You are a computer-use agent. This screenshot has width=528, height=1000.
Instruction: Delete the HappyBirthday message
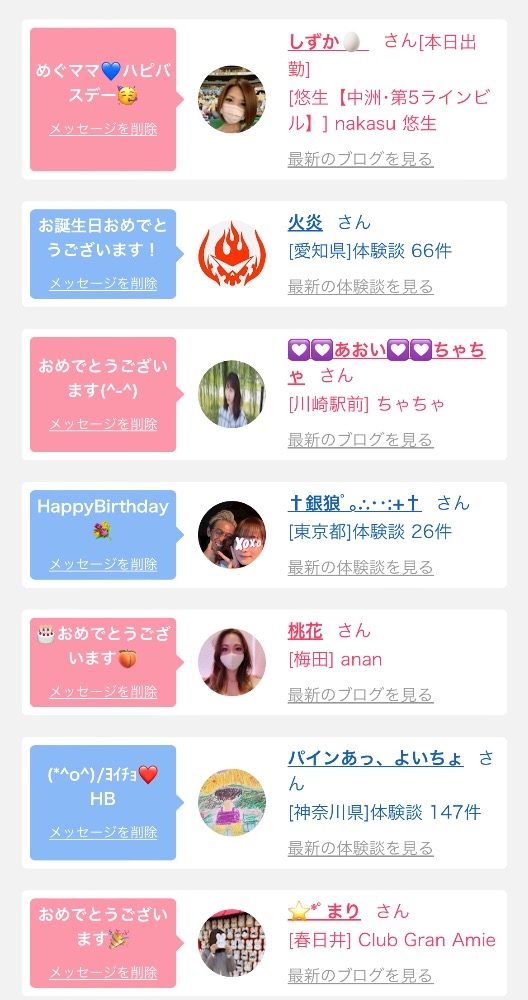click(103, 564)
